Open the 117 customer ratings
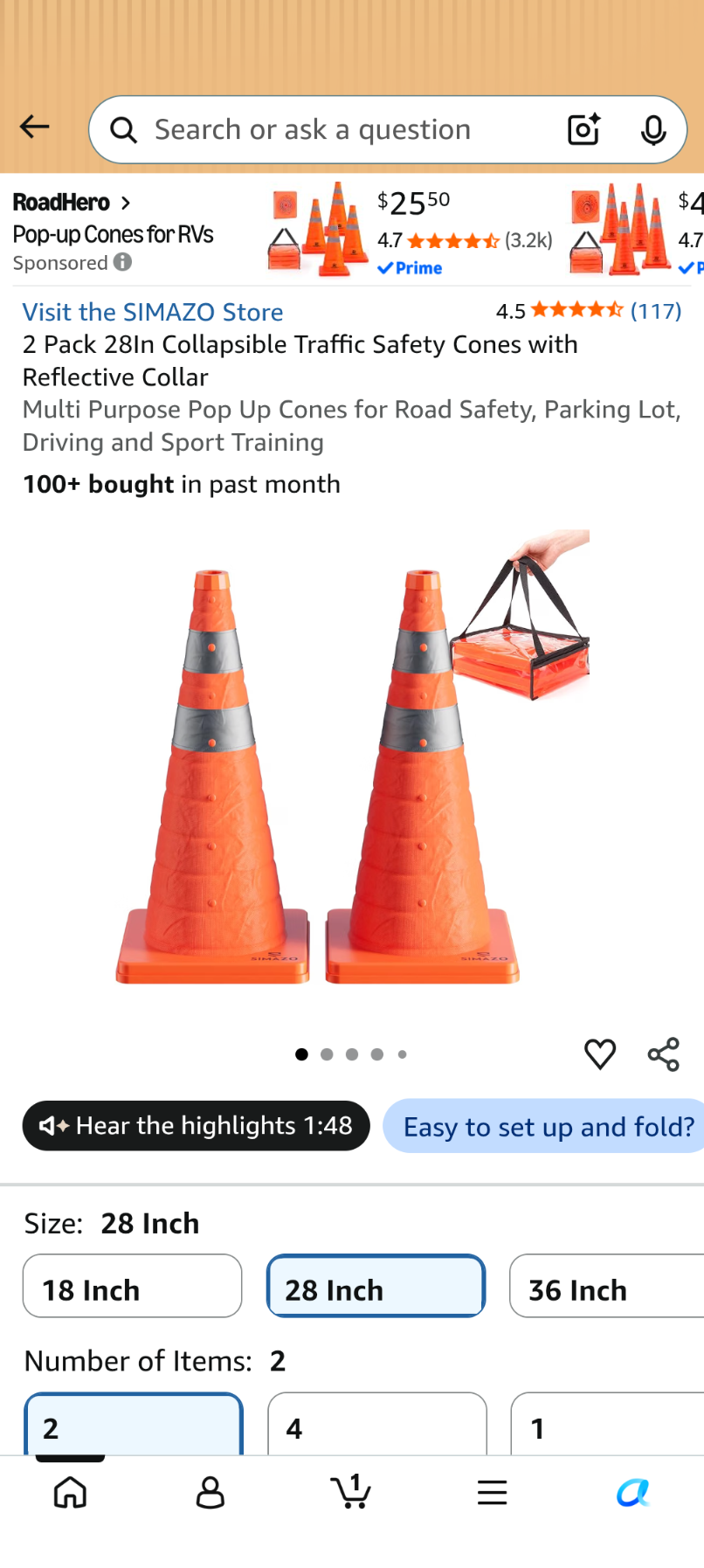Viewport: 704px width, 1568px height. pos(655,311)
